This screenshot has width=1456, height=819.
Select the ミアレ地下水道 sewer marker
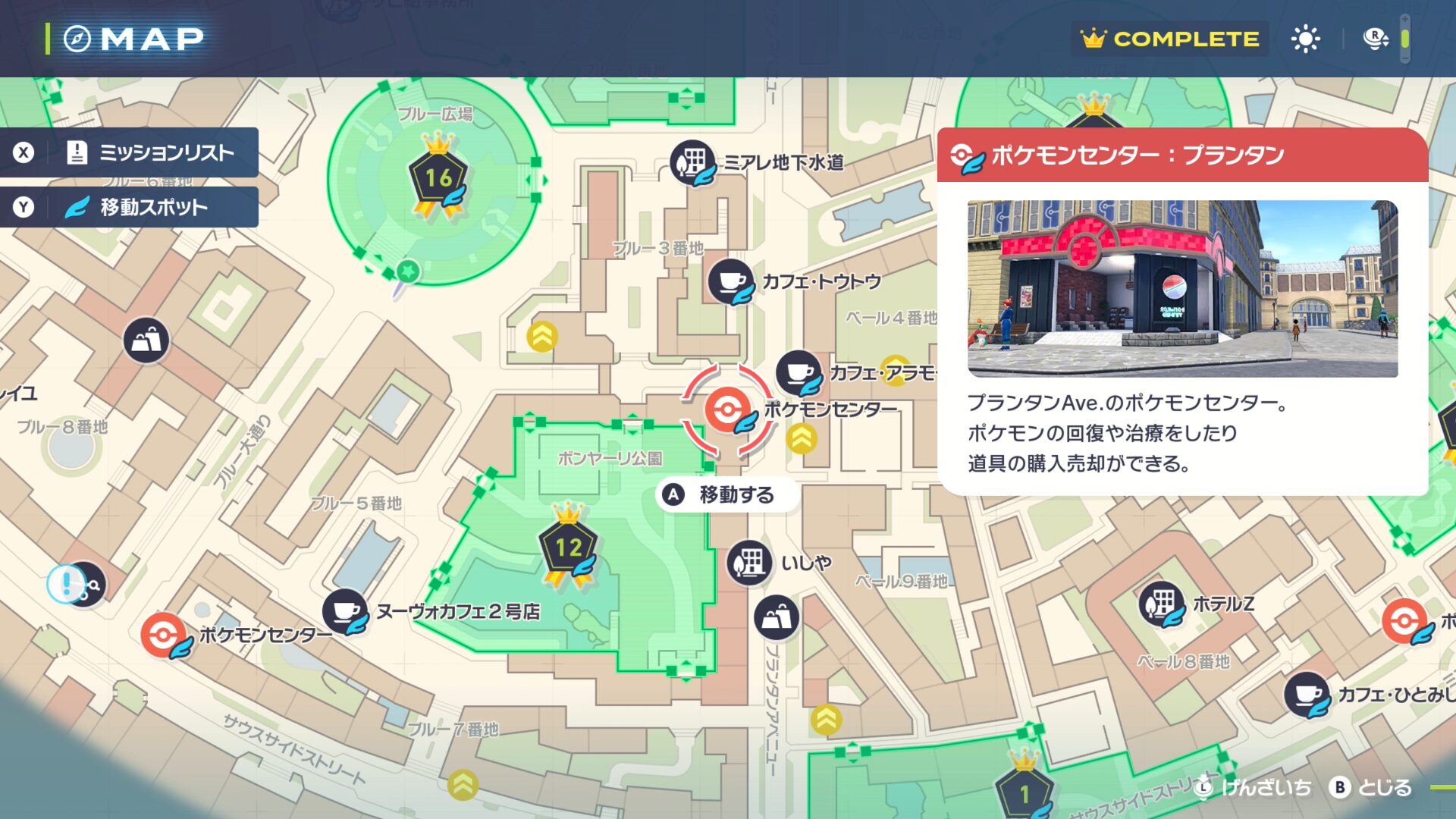point(691,162)
